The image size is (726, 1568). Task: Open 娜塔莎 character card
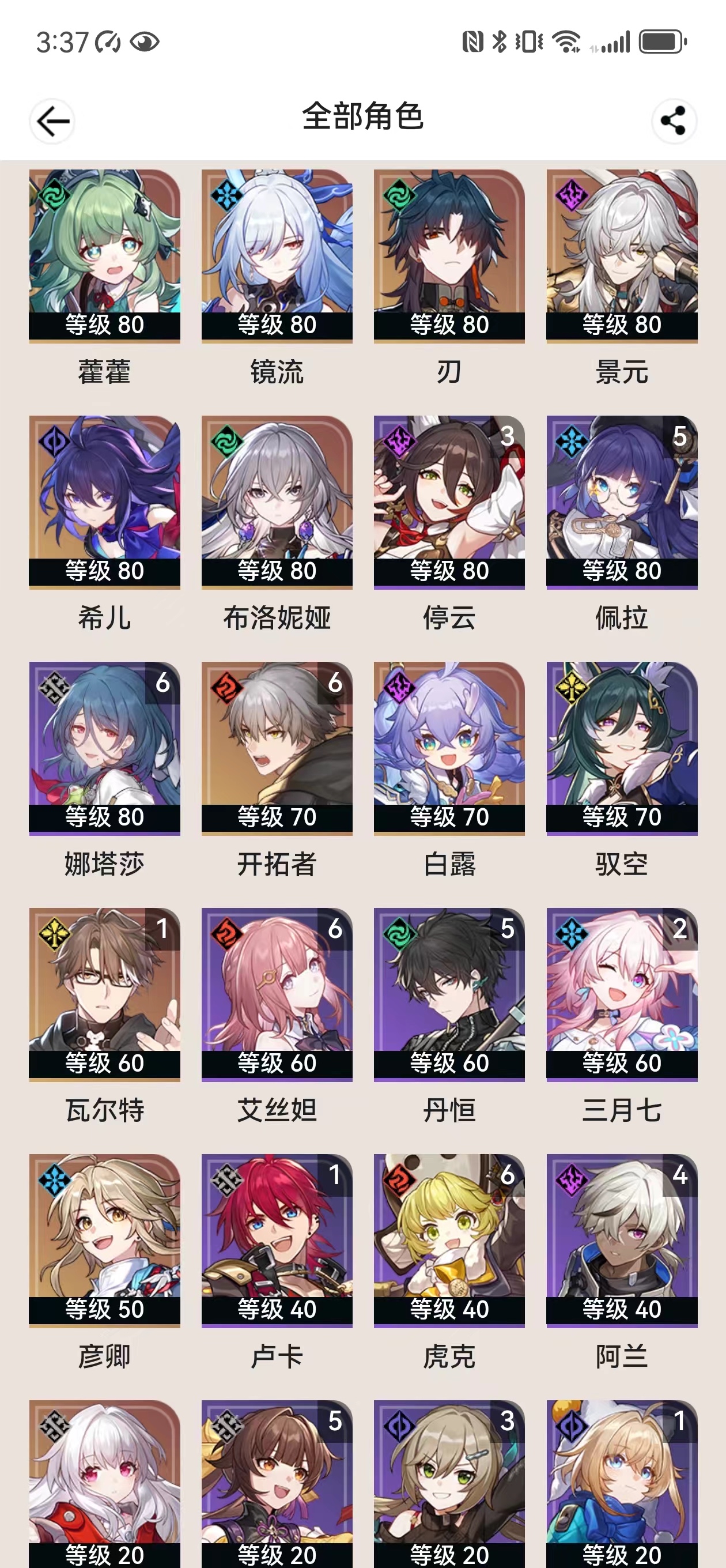[105, 747]
